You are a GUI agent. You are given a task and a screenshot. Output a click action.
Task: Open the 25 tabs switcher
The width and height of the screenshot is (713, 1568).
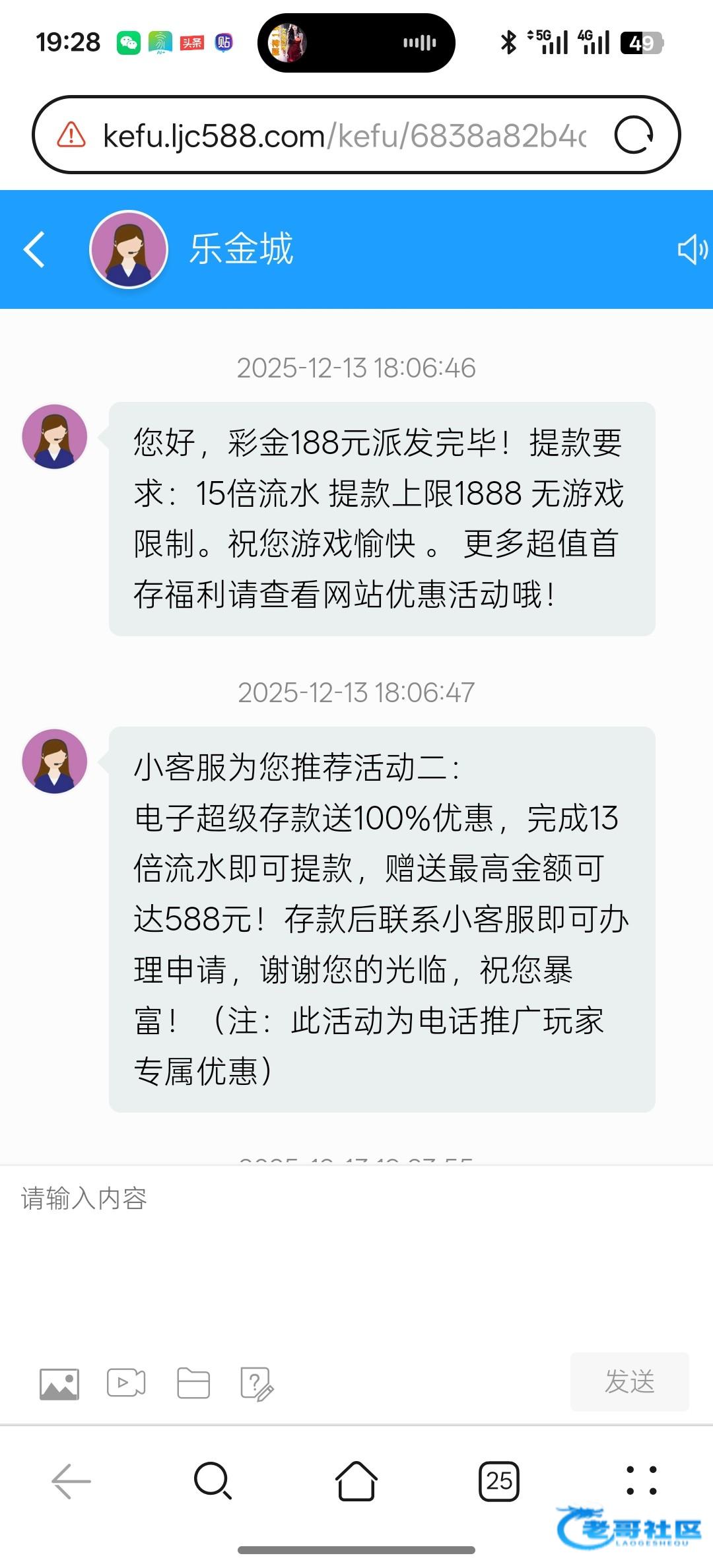point(499,1481)
